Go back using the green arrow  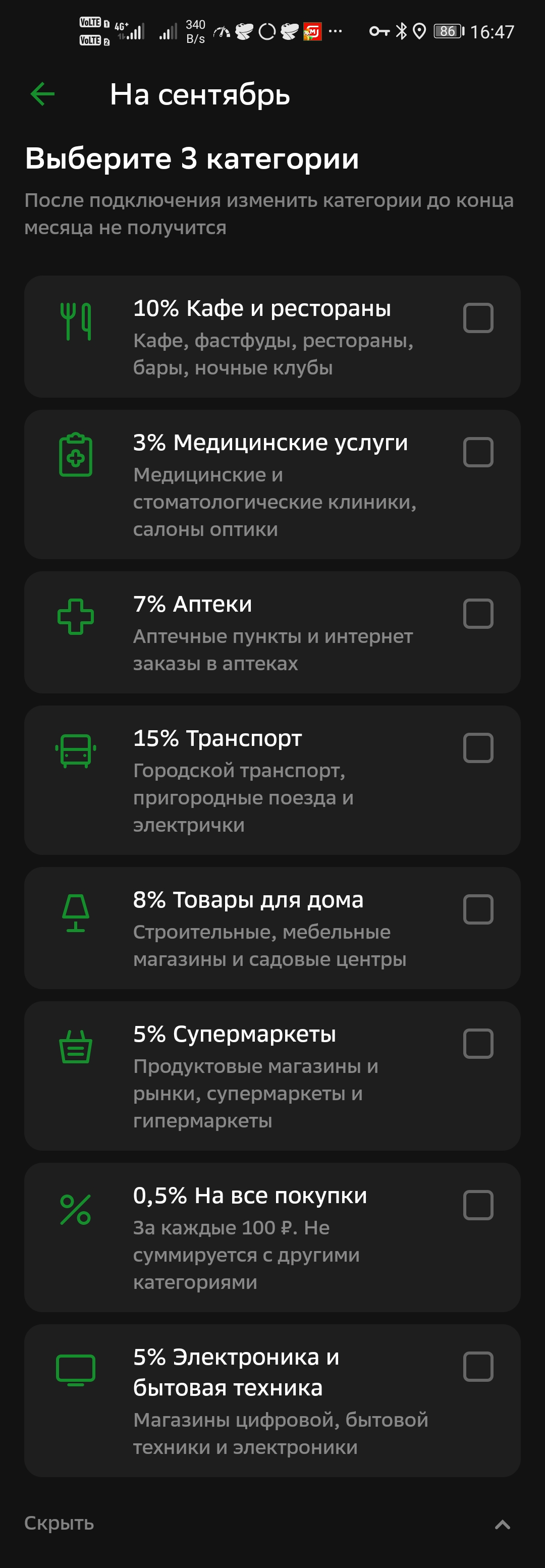[x=42, y=94]
